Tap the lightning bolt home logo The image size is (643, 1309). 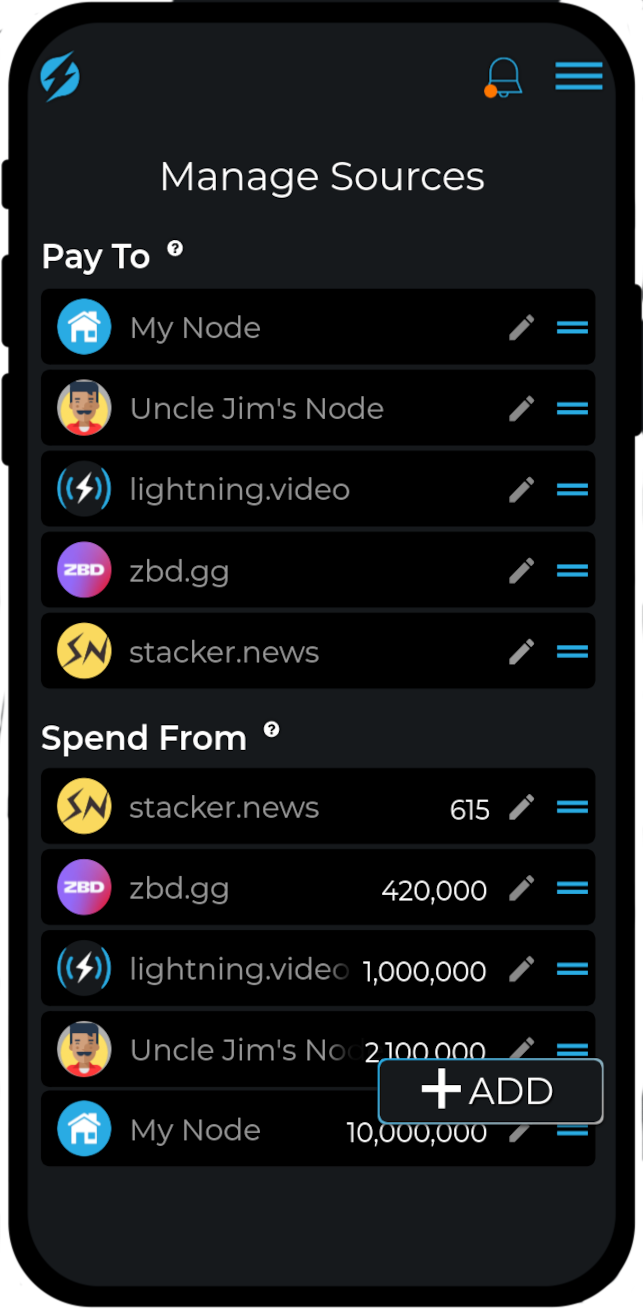point(60,77)
